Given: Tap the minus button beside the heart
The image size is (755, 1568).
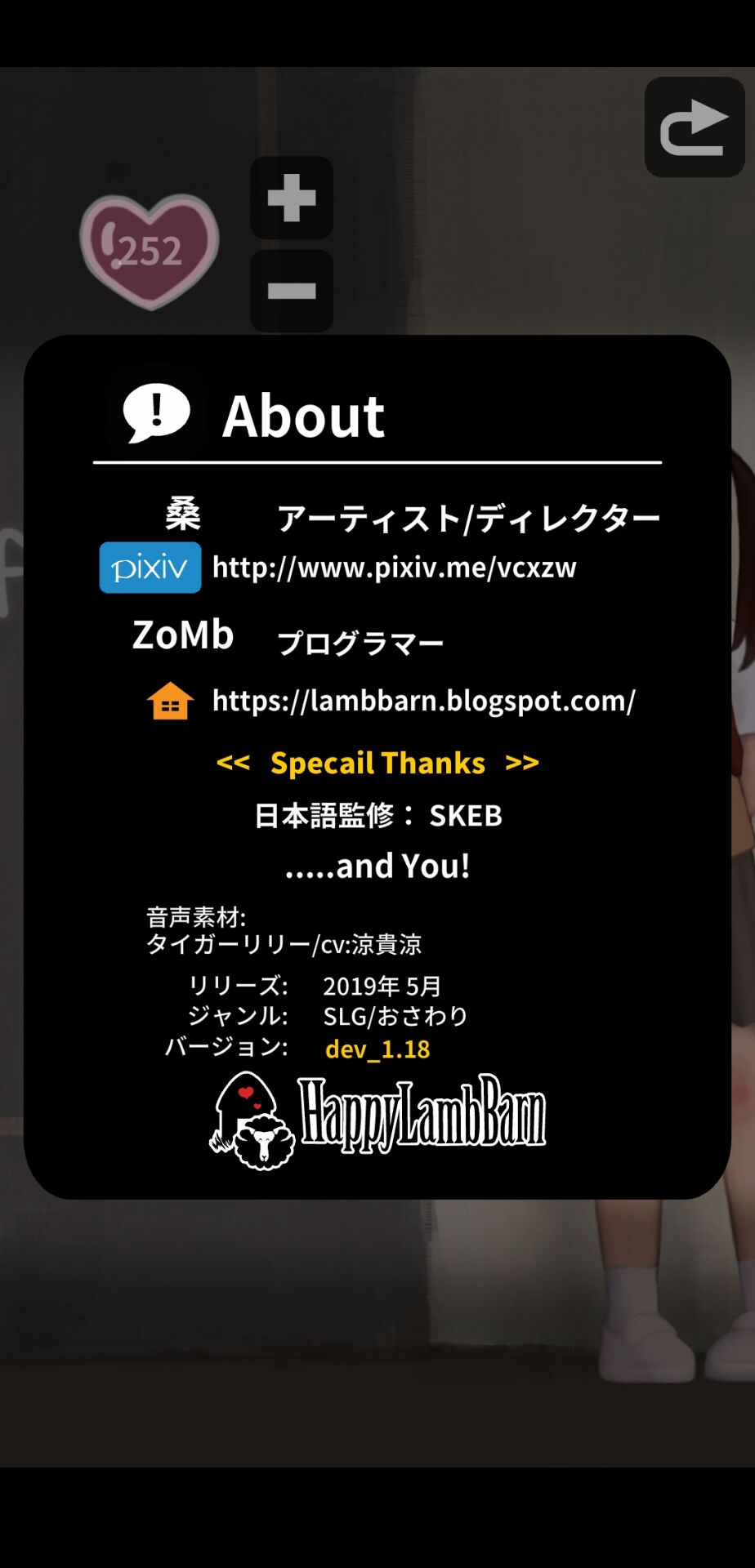Looking at the screenshot, I should pos(292,291).
